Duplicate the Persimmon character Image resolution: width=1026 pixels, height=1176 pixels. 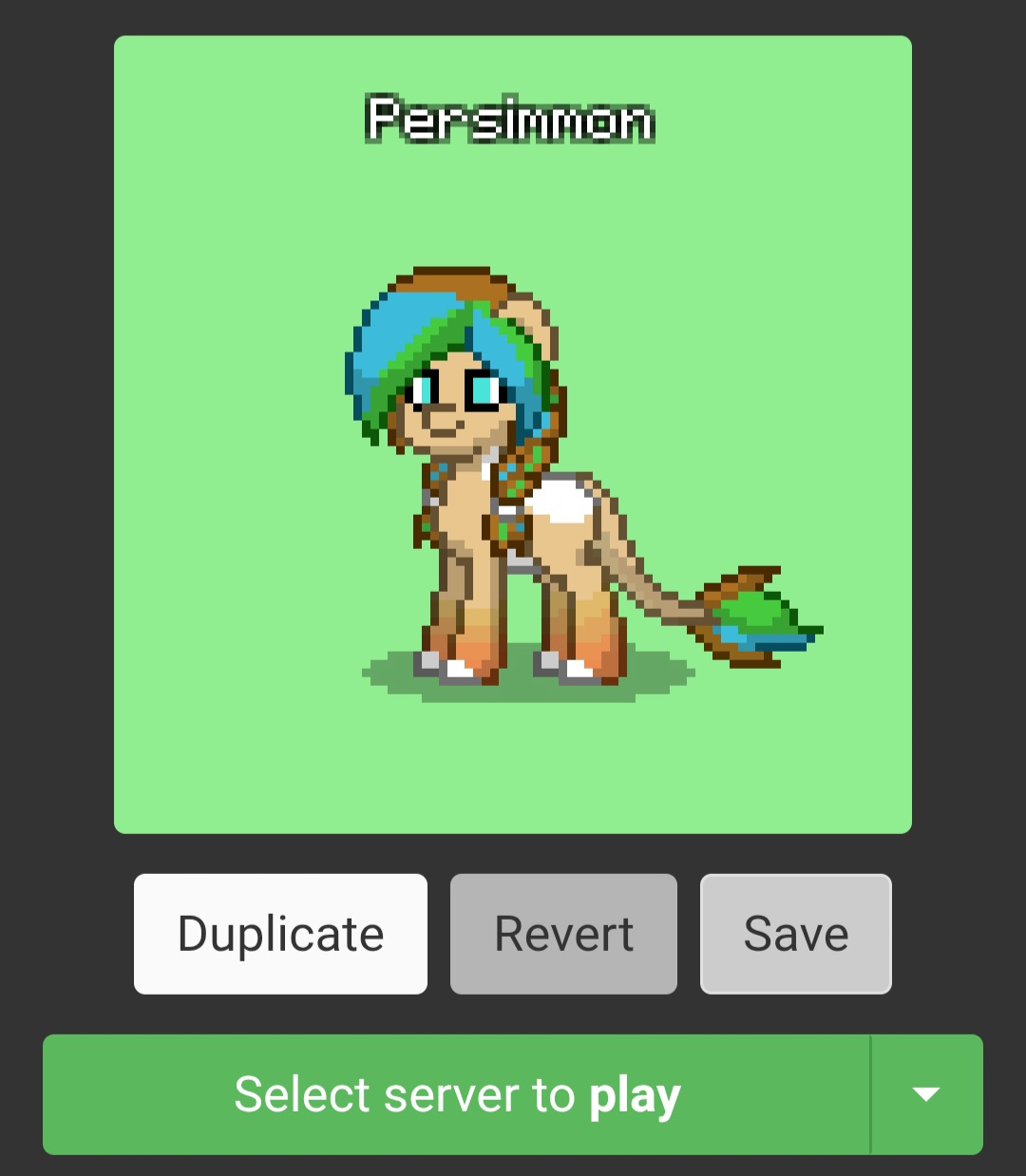click(280, 934)
